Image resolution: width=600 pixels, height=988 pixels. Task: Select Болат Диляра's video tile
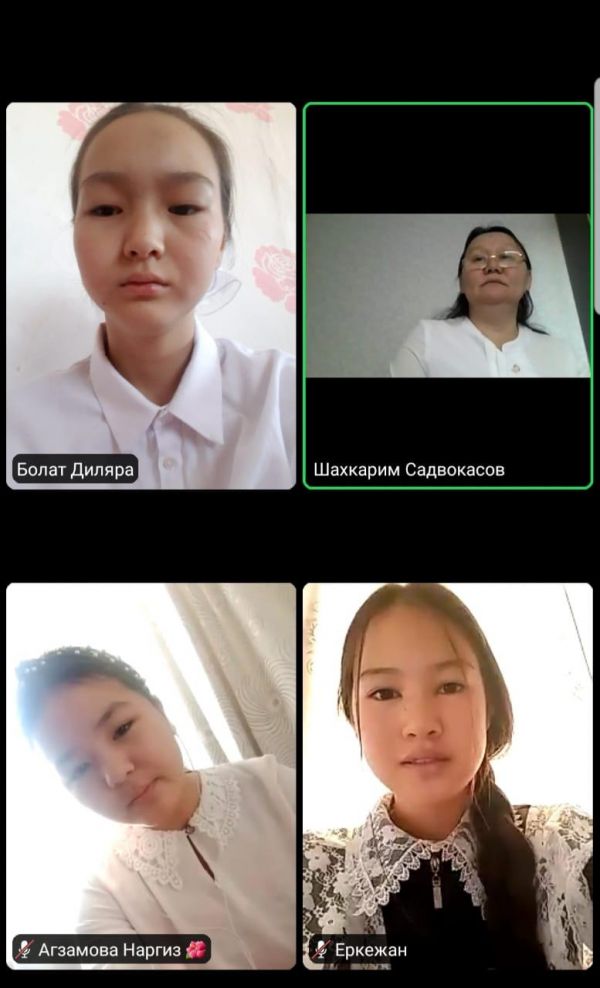point(151,296)
